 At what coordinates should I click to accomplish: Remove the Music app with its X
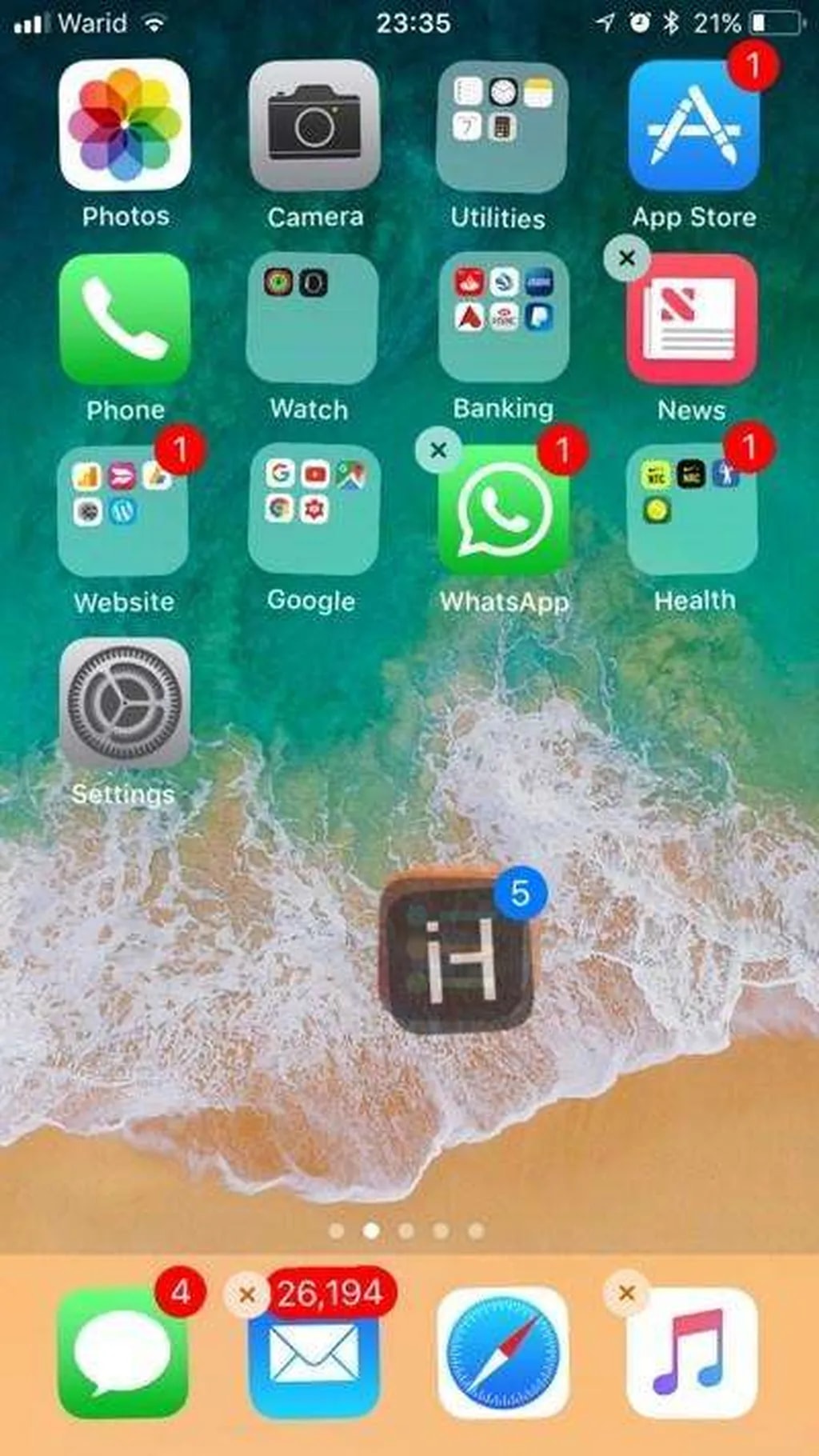(x=627, y=1293)
